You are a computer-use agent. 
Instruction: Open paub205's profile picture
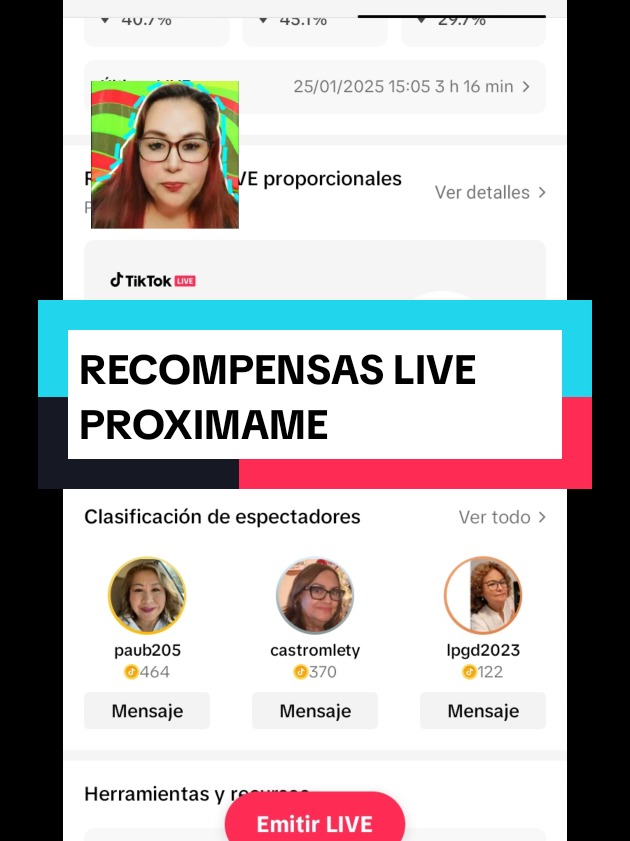click(x=147, y=595)
